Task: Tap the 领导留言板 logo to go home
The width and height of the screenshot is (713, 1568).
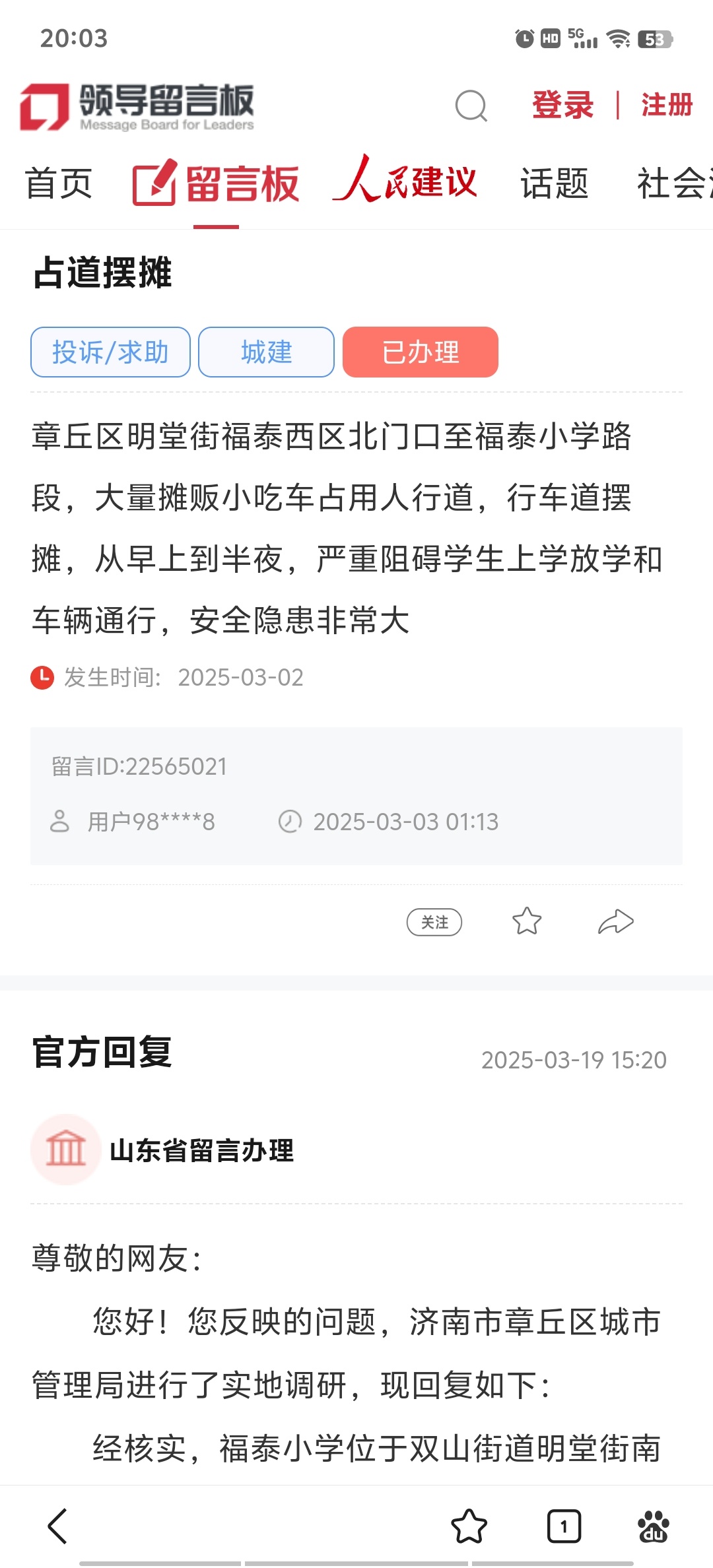Action: pos(137,106)
